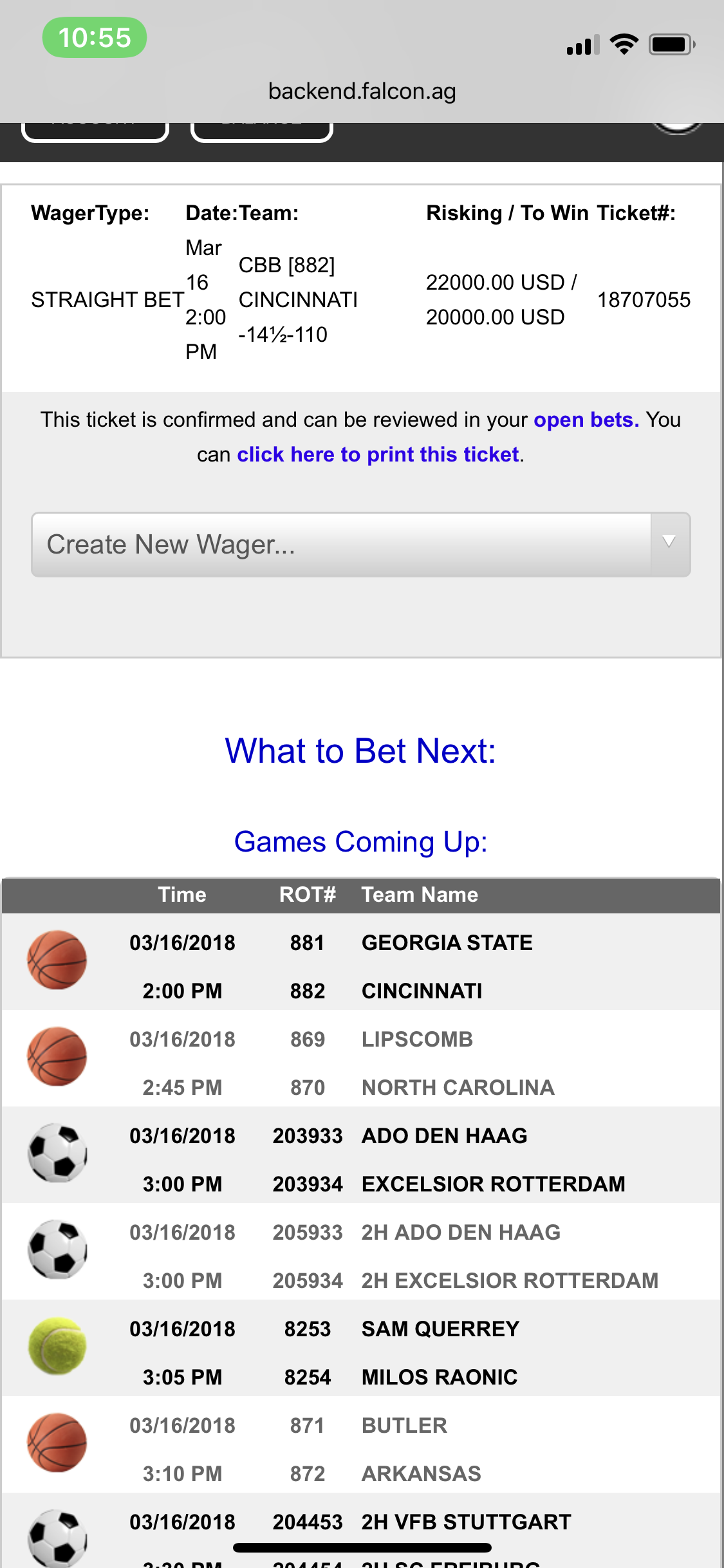The image size is (724, 1568).
Task: Open the Georgia State vs Cincinnati game
Action: (x=361, y=962)
